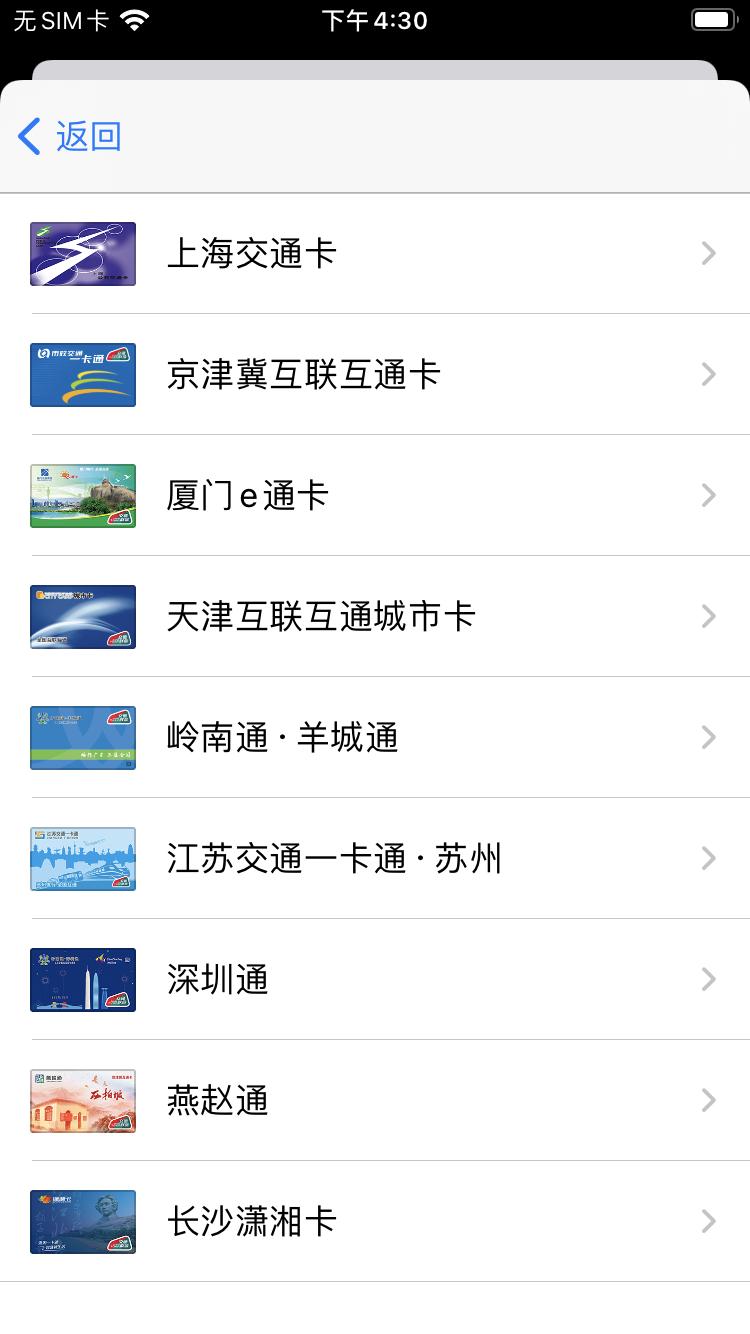Select the 京津冀互联互通卡 list entry
The width and height of the screenshot is (750, 1334).
click(x=303, y=375)
